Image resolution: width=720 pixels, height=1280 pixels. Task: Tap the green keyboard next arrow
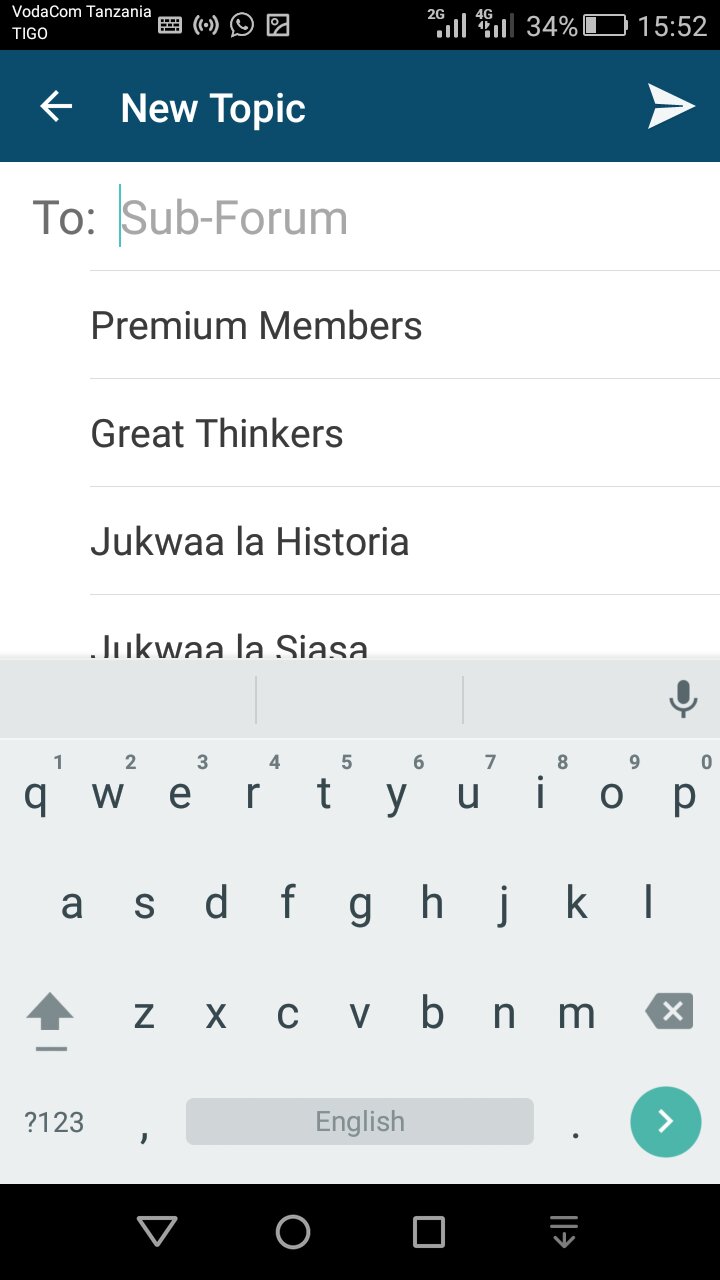(x=665, y=1122)
